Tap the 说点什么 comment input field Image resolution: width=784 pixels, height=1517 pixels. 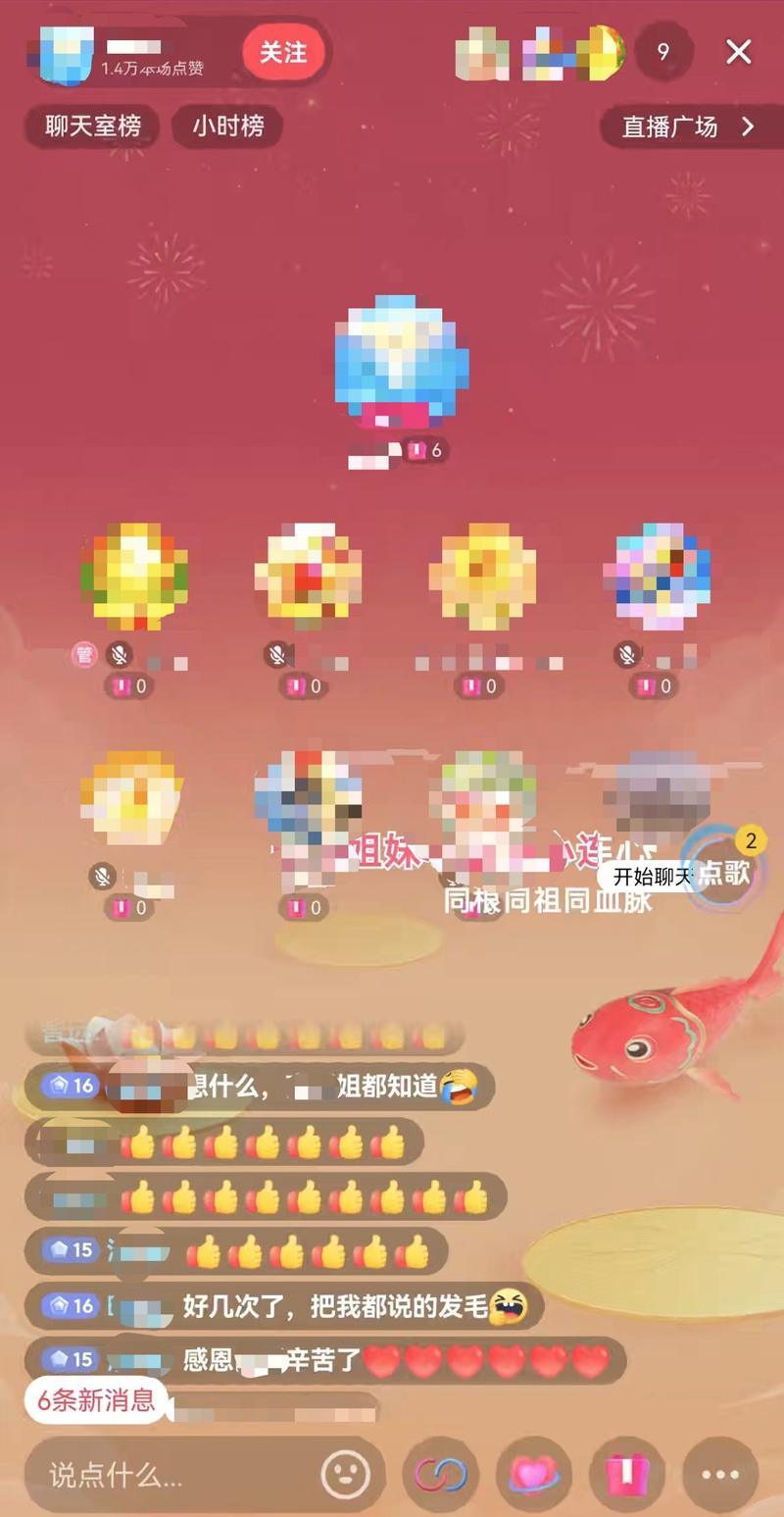(x=176, y=1474)
